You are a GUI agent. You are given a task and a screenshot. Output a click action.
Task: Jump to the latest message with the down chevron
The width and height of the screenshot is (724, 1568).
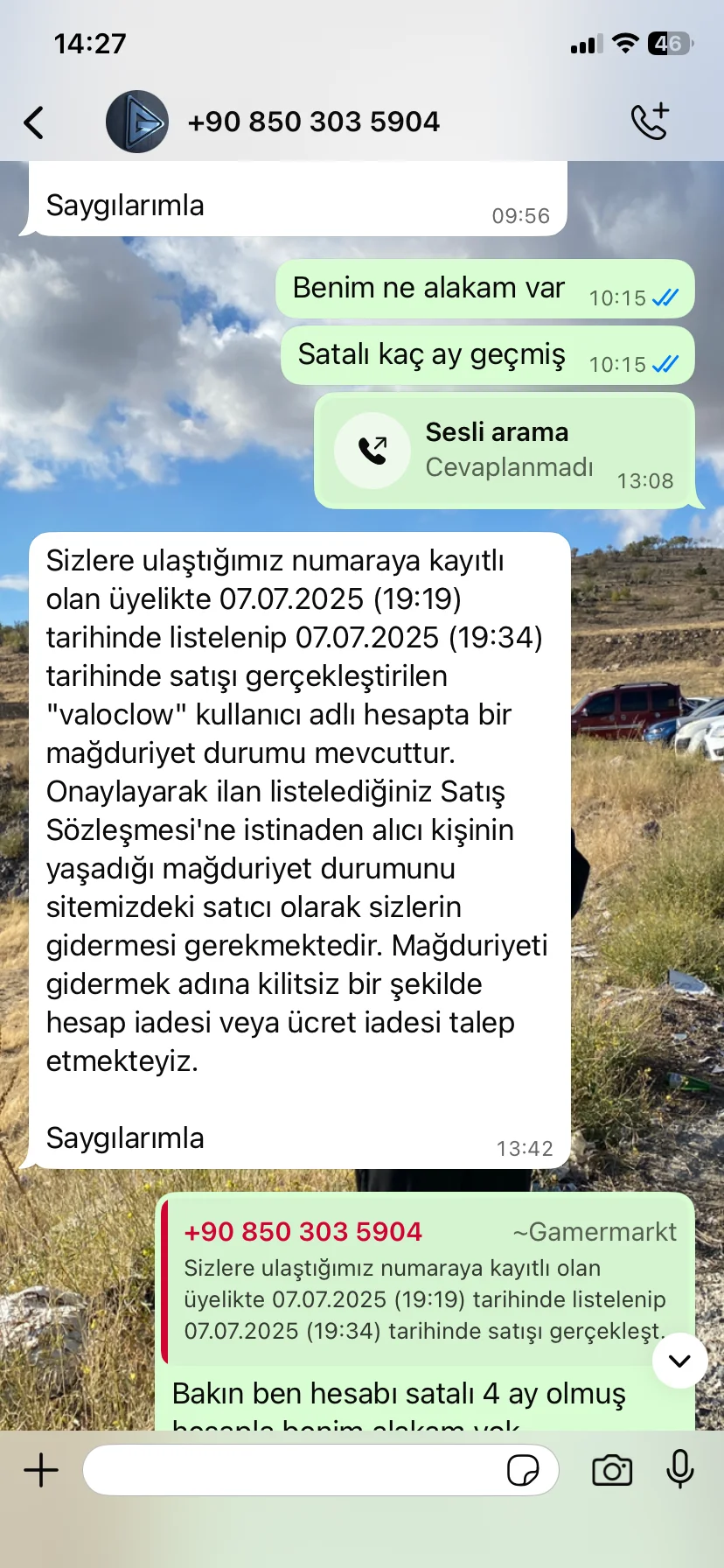coord(679,1361)
